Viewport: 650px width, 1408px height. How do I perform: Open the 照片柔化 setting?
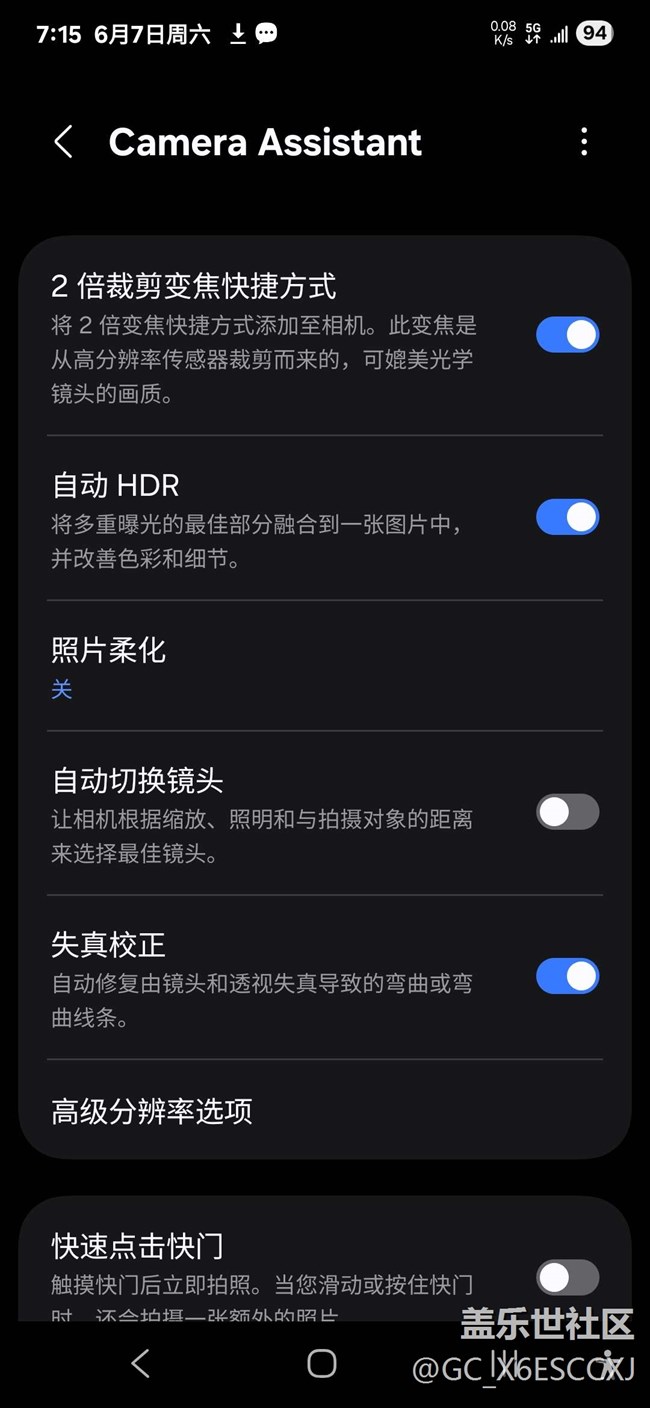point(325,667)
